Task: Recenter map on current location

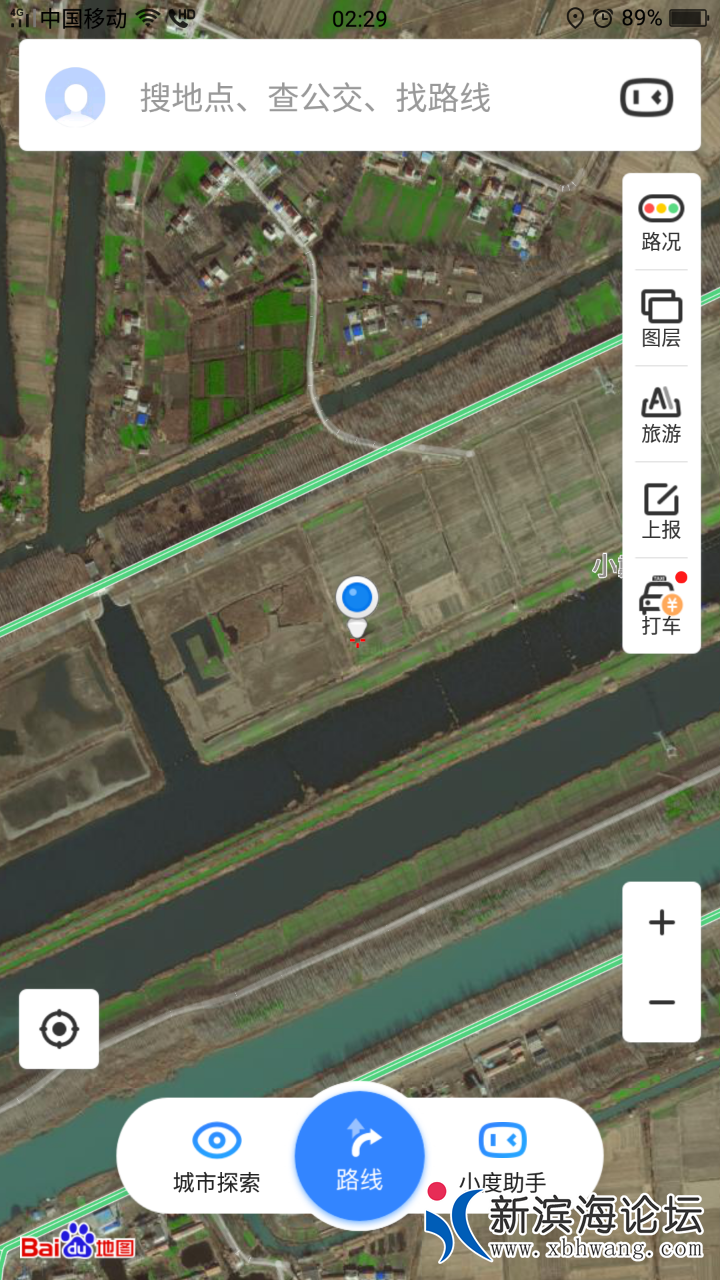Action: pos(59,1029)
